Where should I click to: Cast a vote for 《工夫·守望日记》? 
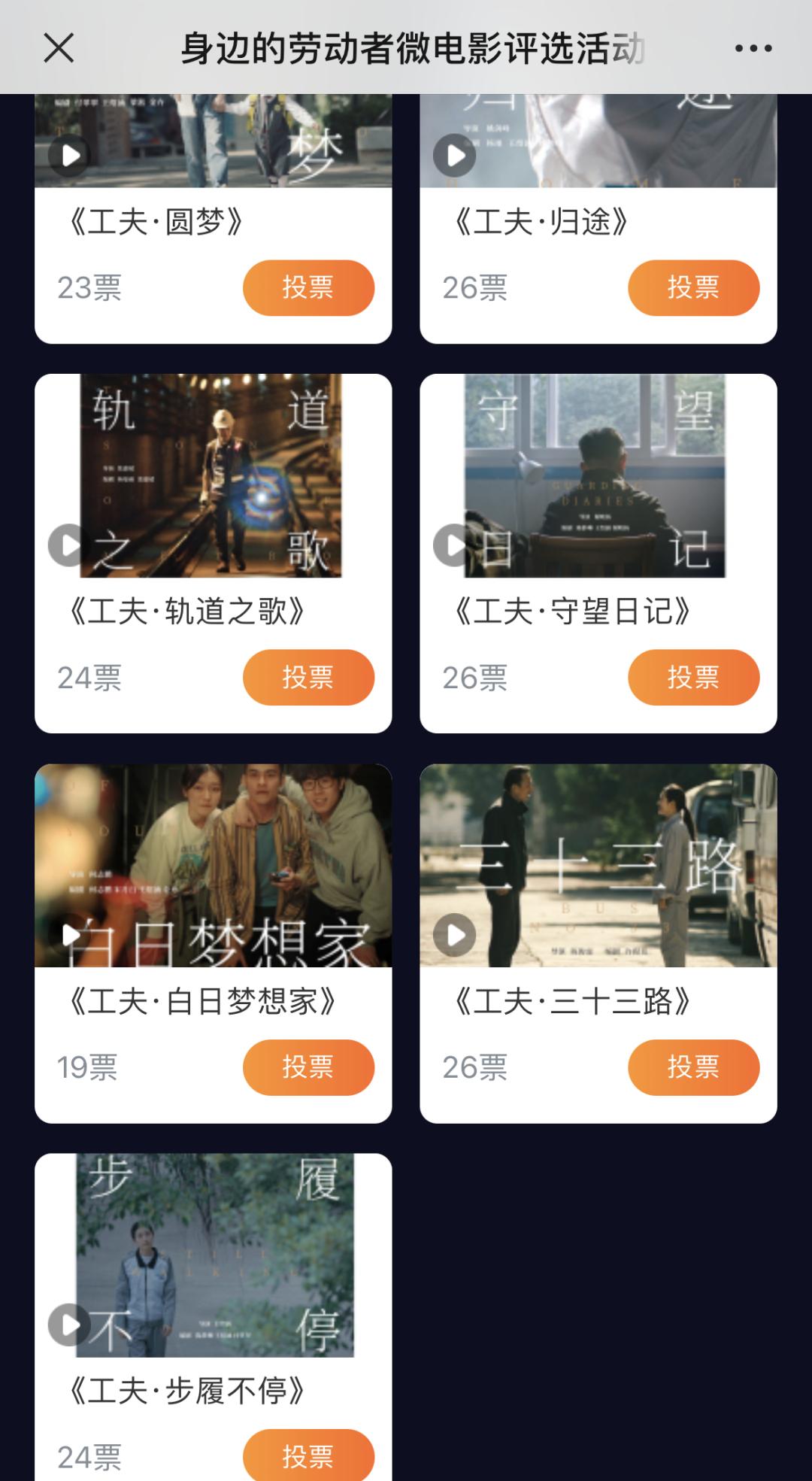[x=693, y=677]
